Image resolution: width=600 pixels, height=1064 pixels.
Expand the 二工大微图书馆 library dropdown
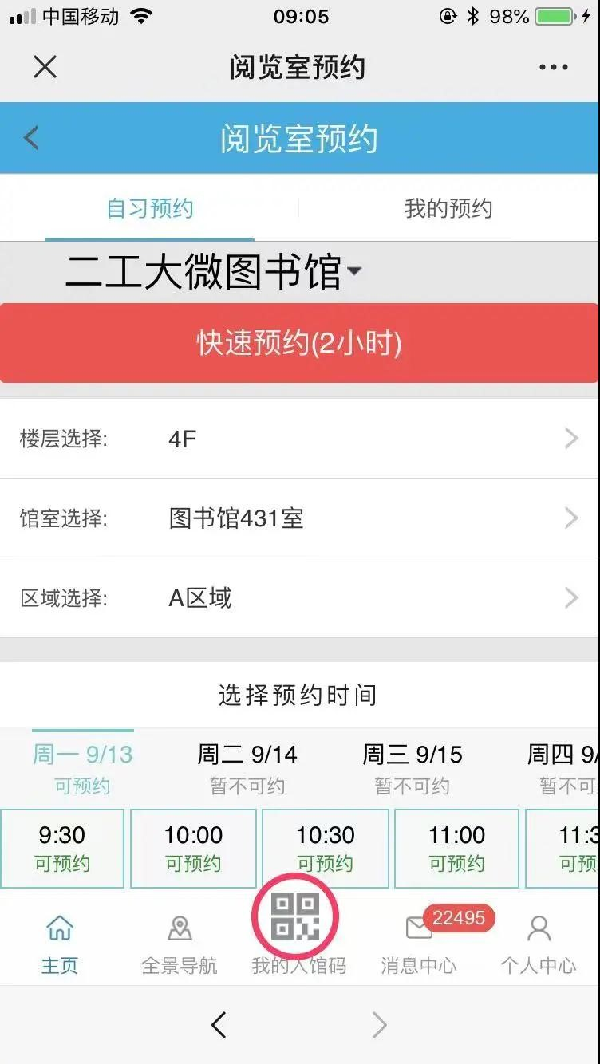tap(213, 272)
